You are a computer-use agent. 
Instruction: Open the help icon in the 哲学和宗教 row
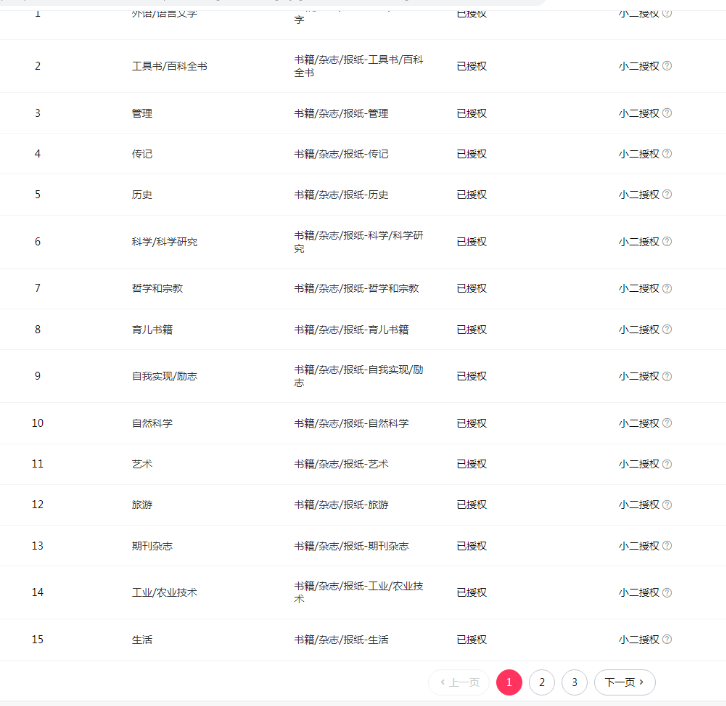(667, 288)
